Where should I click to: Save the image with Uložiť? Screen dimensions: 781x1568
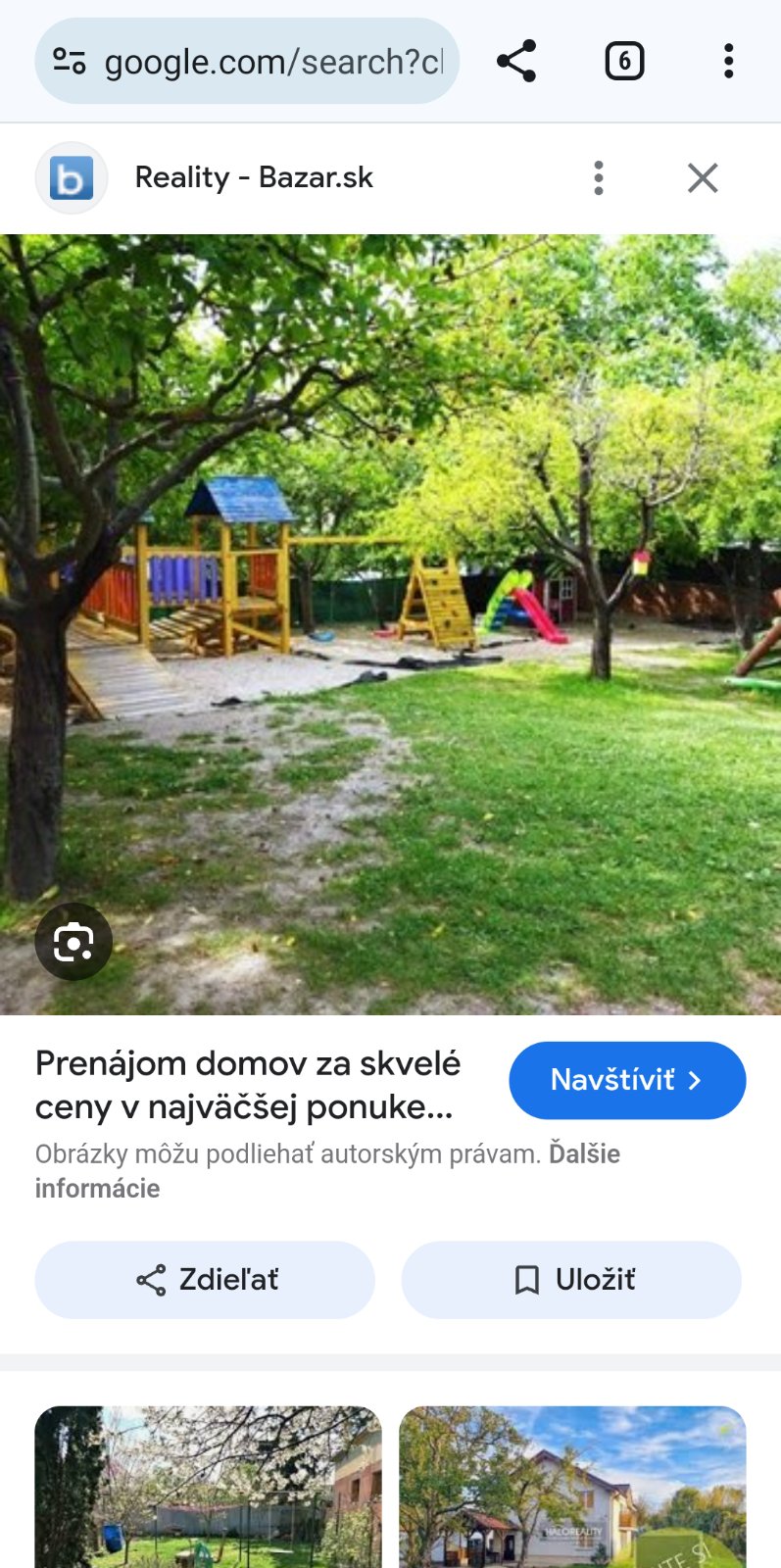coord(571,1280)
